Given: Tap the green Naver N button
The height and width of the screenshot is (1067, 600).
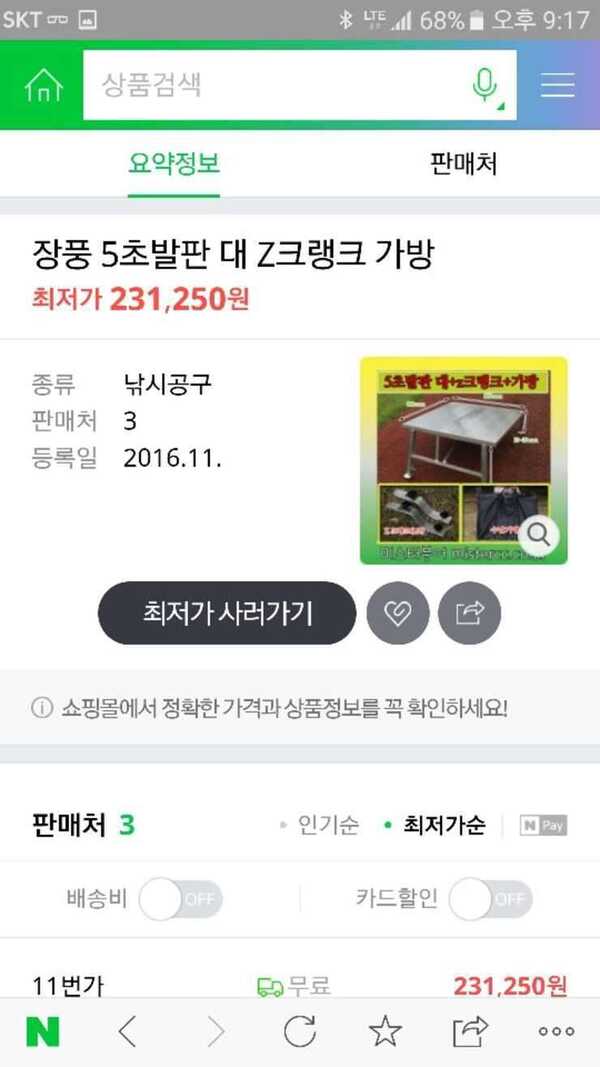Looking at the screenshot, I should tap(43, 1033).
